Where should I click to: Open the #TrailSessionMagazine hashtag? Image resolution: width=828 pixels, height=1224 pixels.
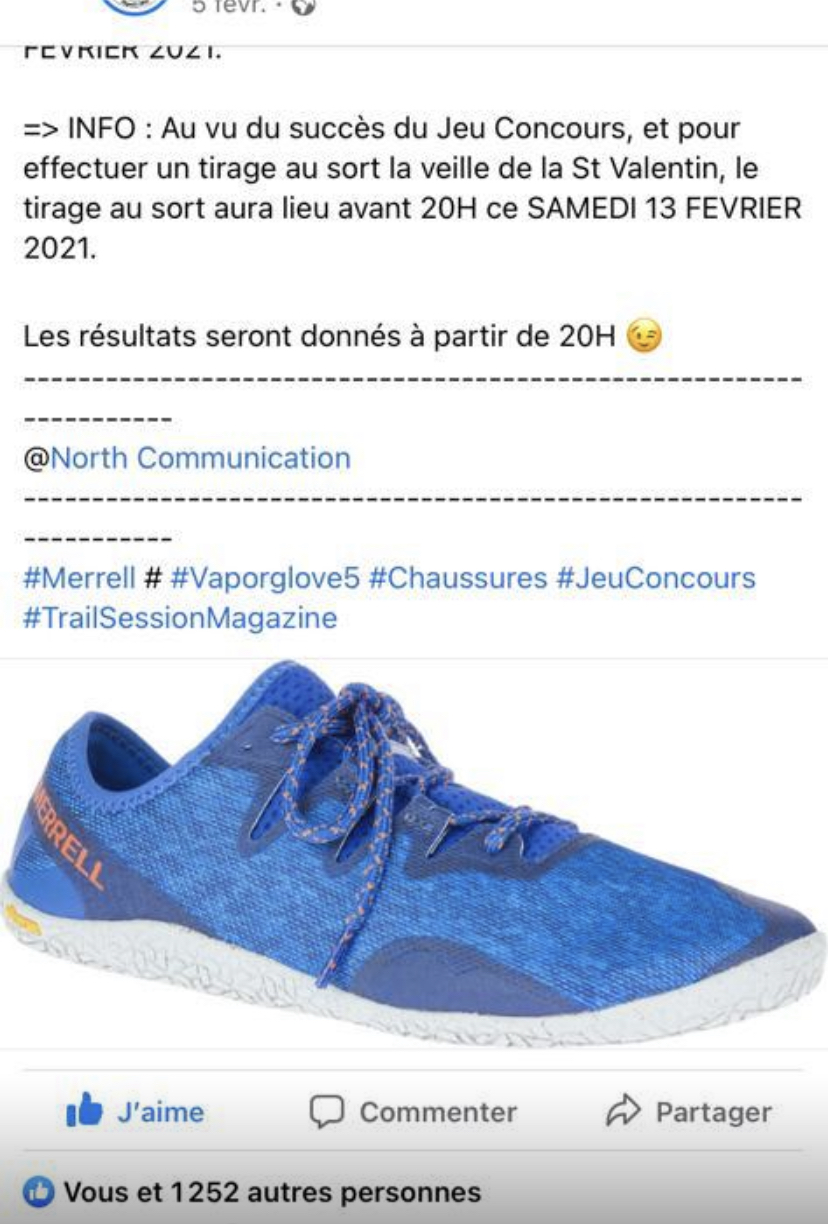tap(180, 618)
